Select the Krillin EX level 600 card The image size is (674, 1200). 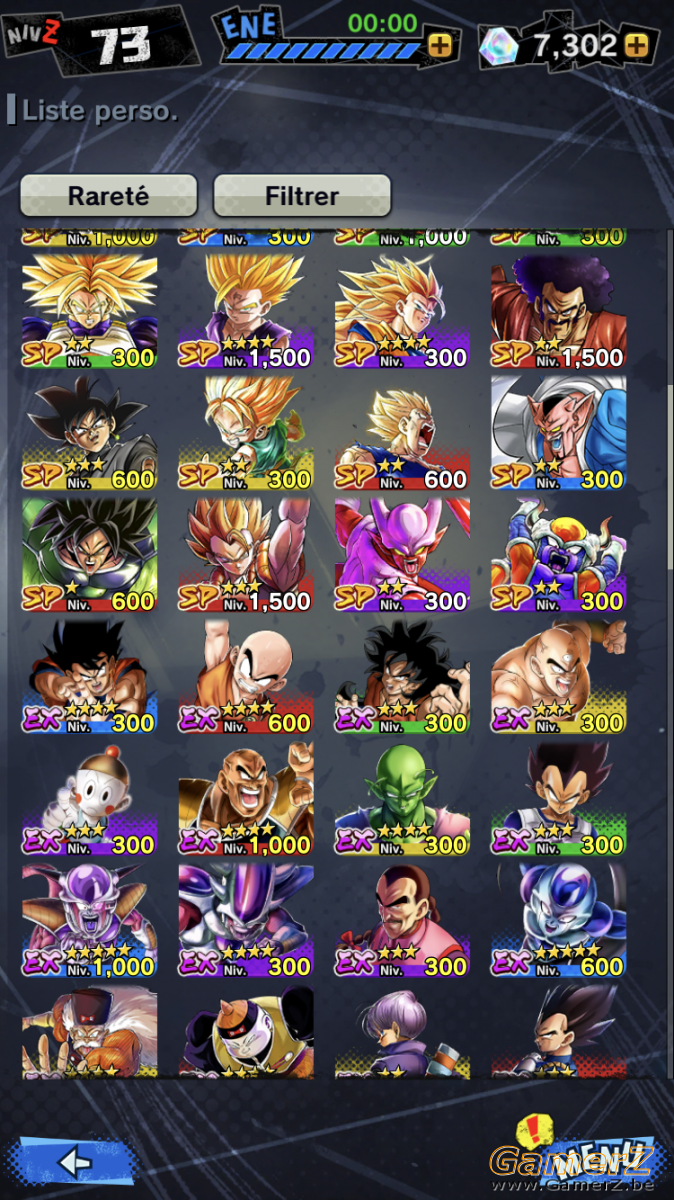[x=246, y=676]
